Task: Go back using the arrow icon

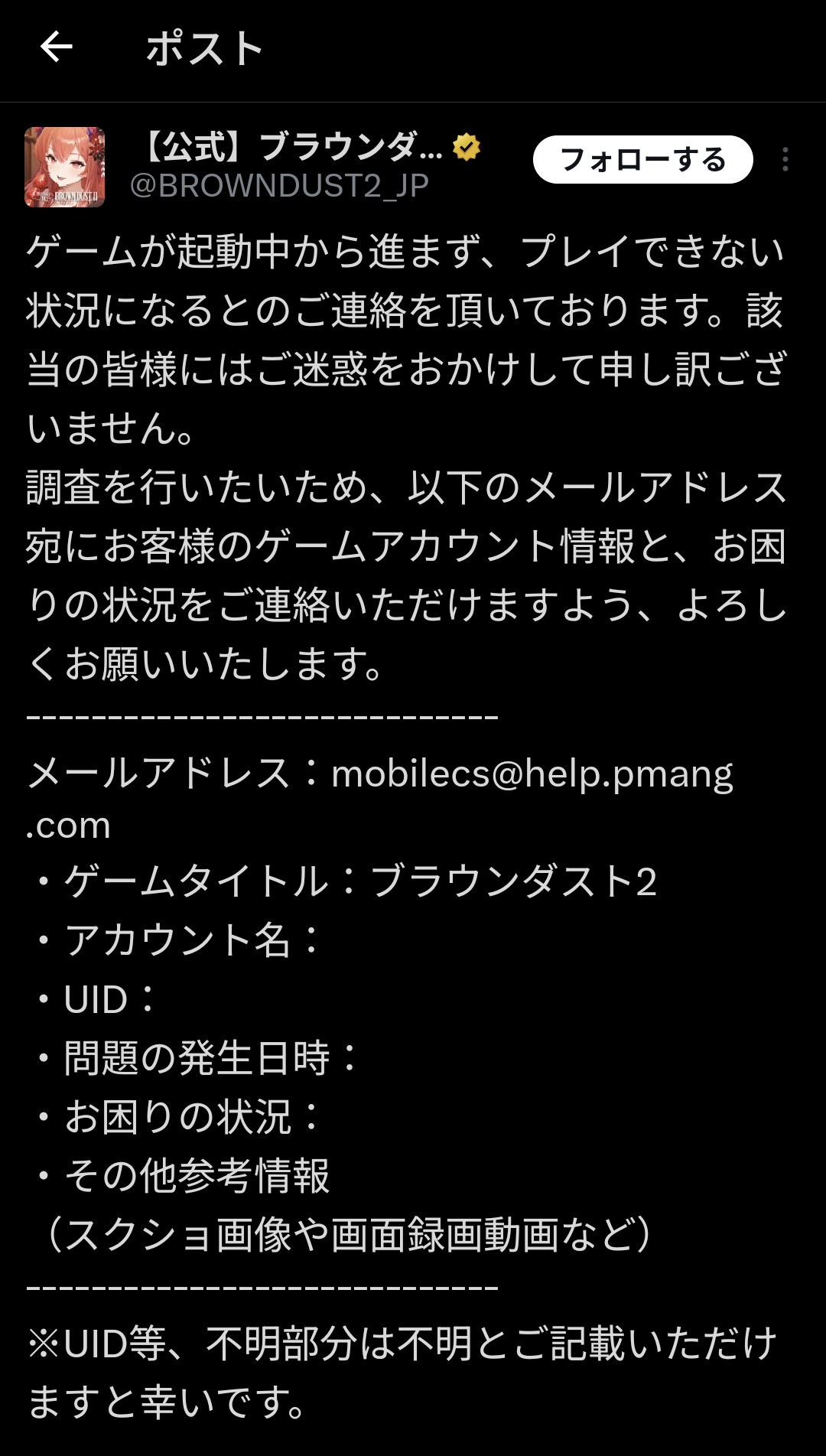Action: [x=56, y=47]
